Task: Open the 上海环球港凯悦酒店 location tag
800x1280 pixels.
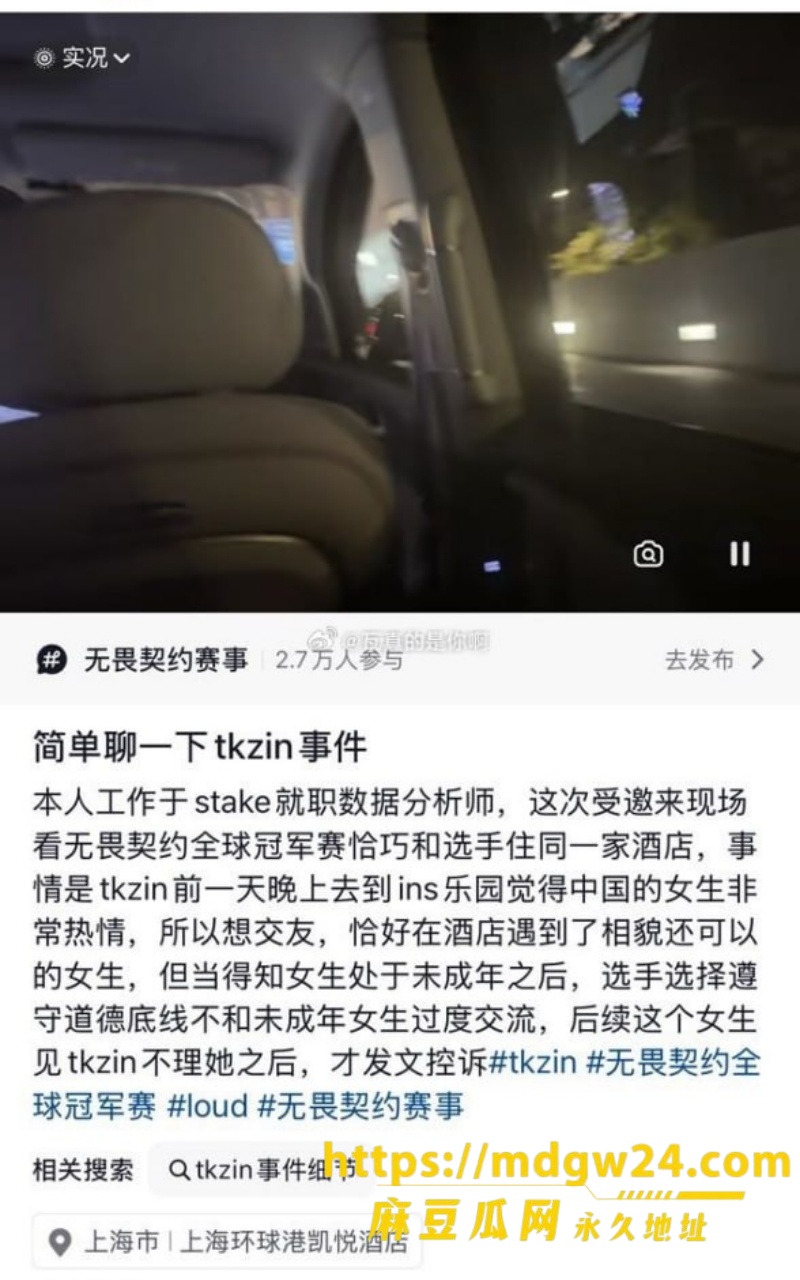Action: pos(227,1243)
